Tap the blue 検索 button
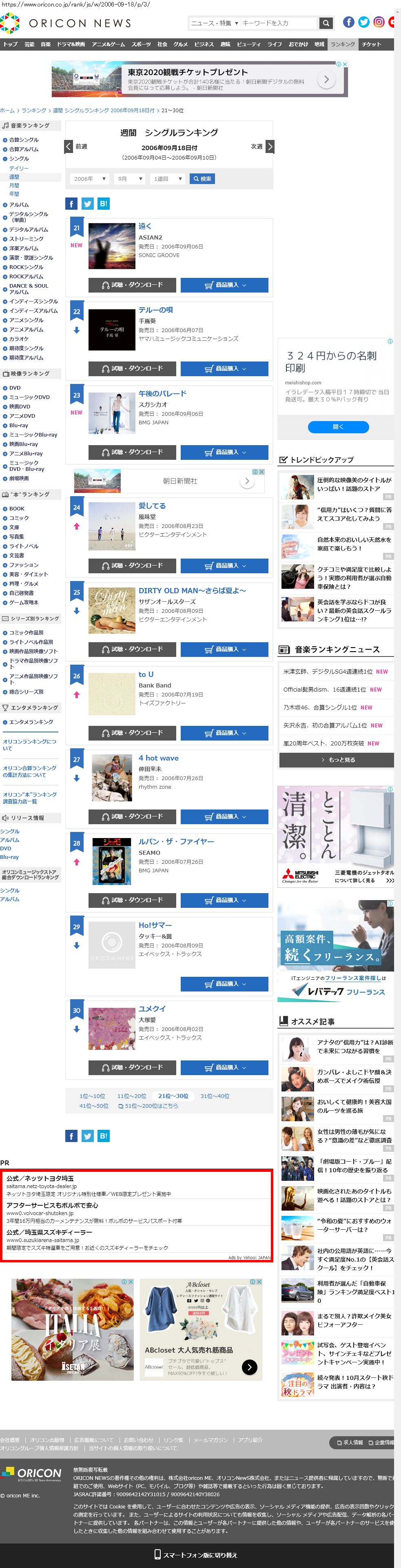 pyautogui.click(x=202, y=179)
